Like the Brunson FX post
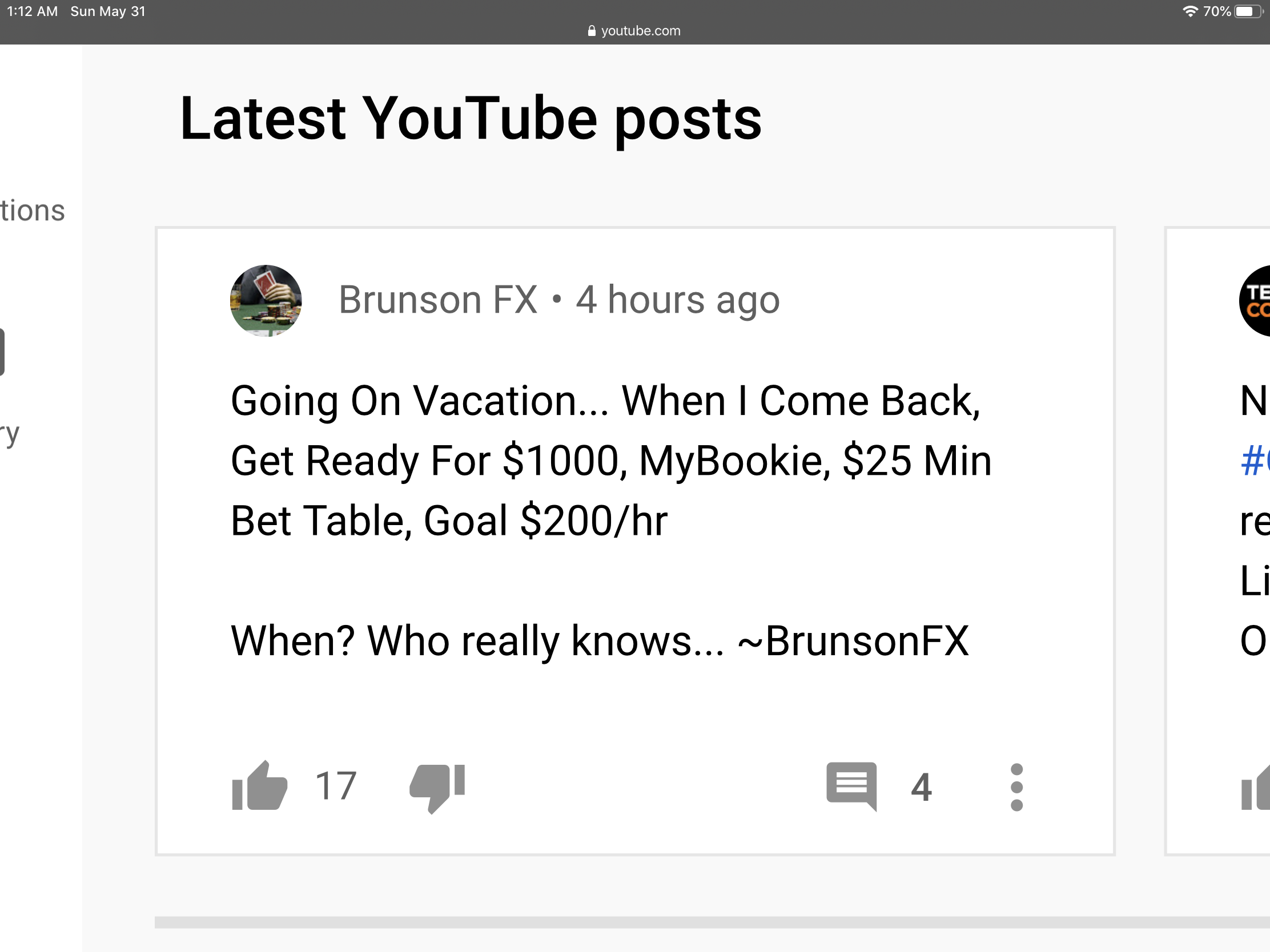 (259, 785)
